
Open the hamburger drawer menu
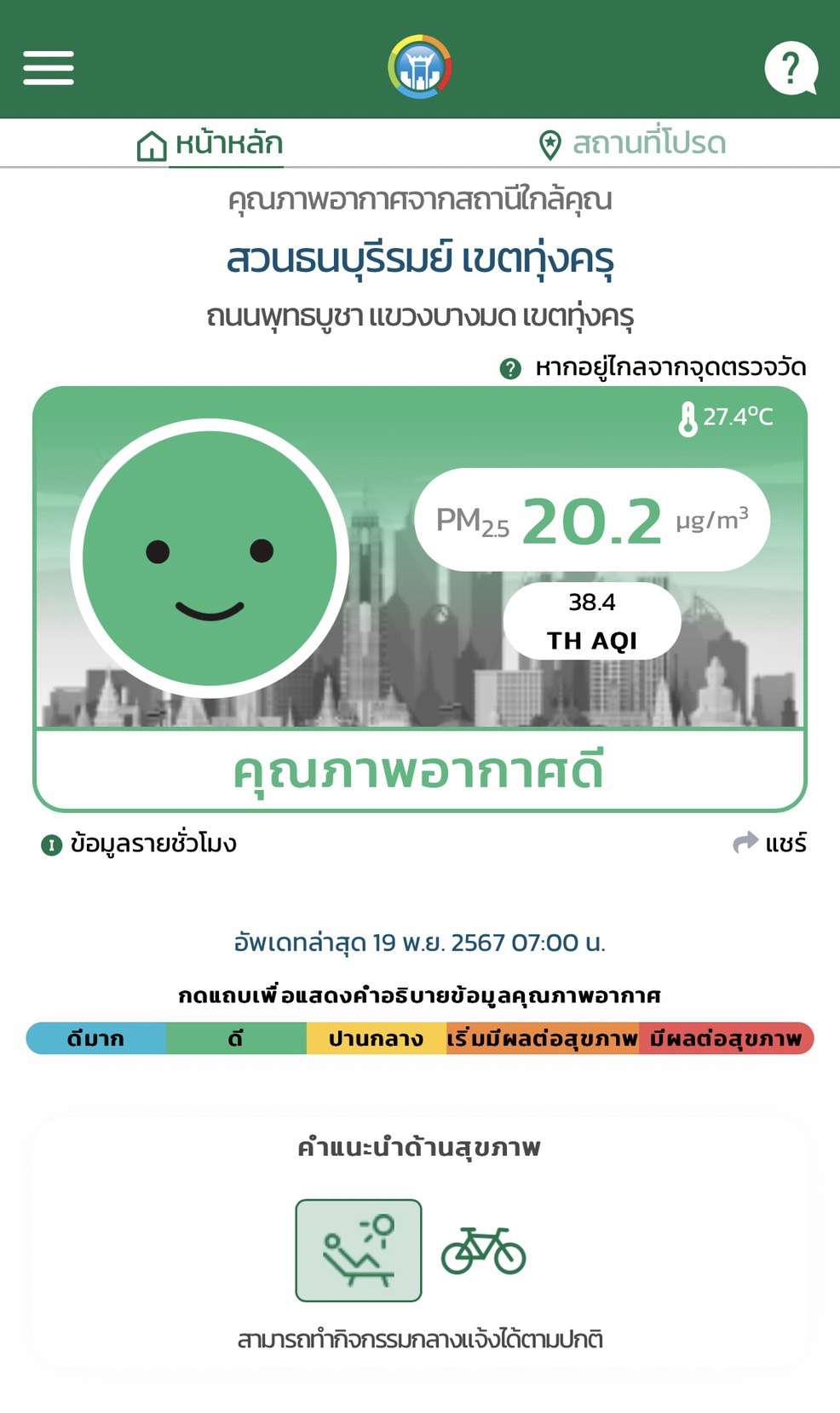[x=49, y=67]
